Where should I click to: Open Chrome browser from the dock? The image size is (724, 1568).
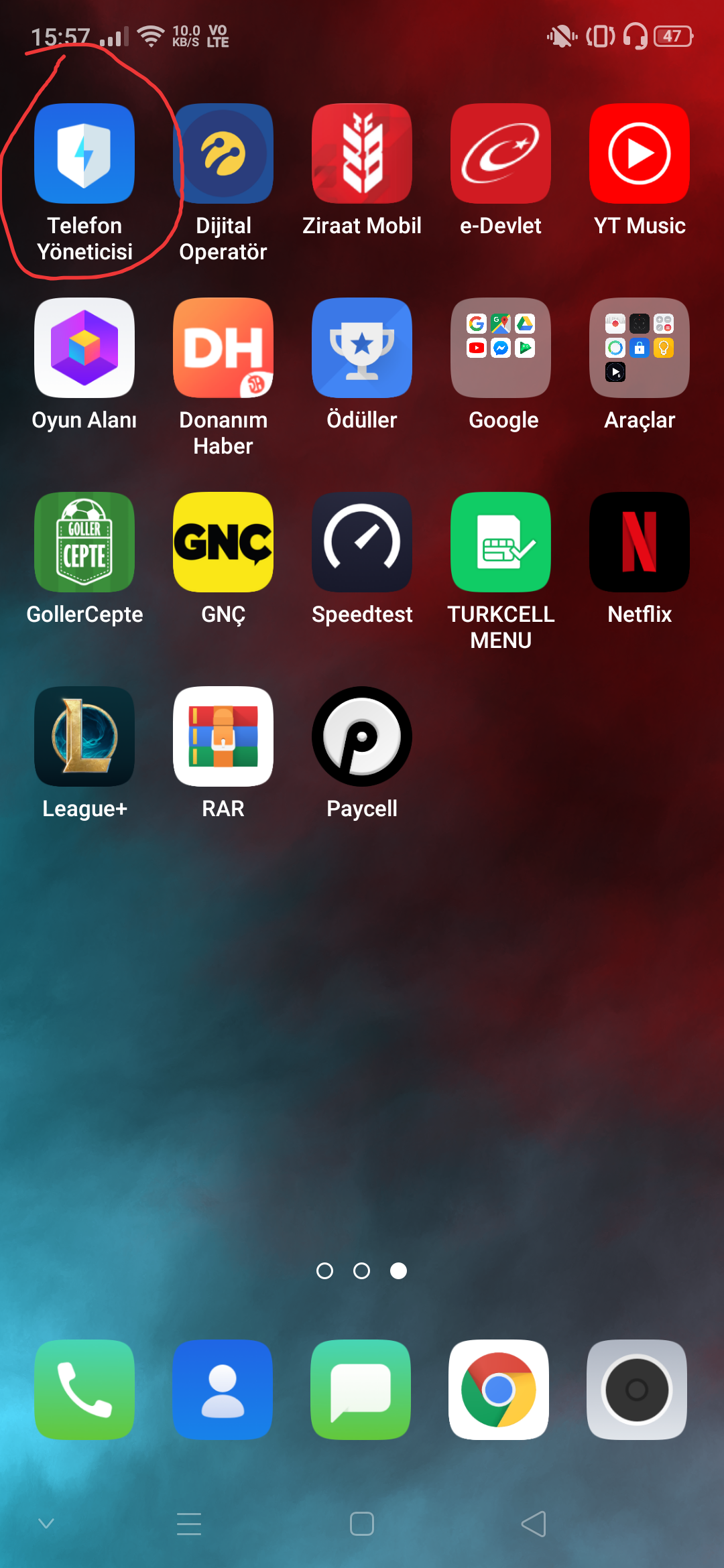(499, 1390)
